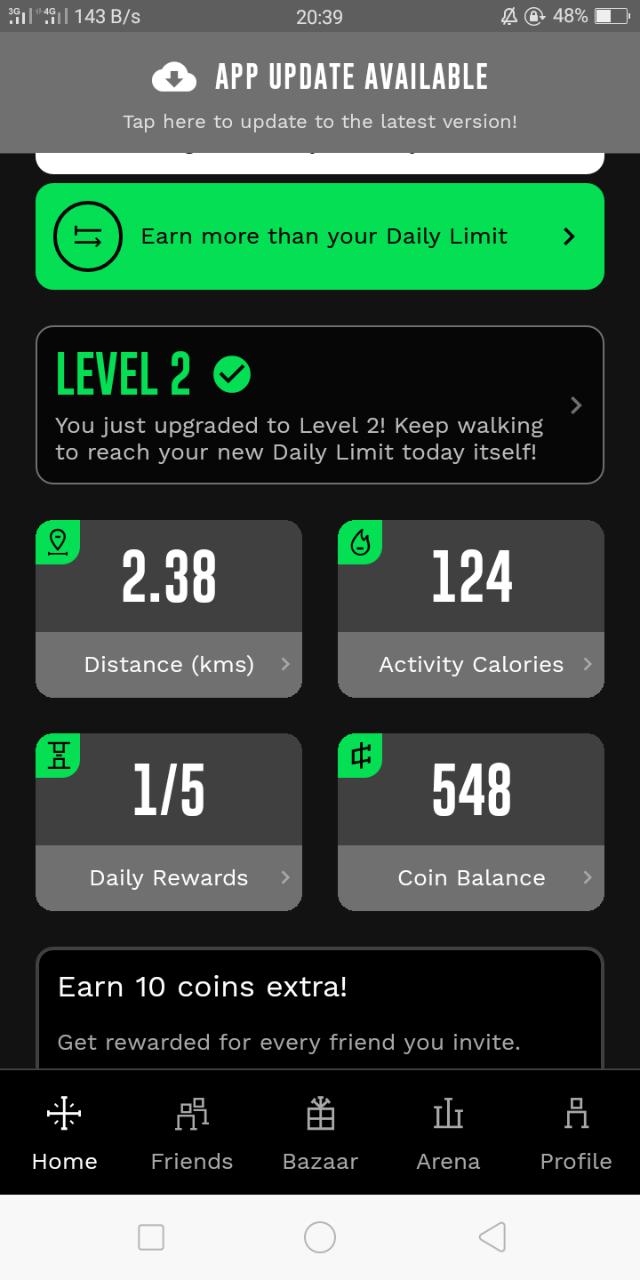Open the Level 2 upgrade card
The height and width of the screenshot is (1280, 640).
click(320, 405)
